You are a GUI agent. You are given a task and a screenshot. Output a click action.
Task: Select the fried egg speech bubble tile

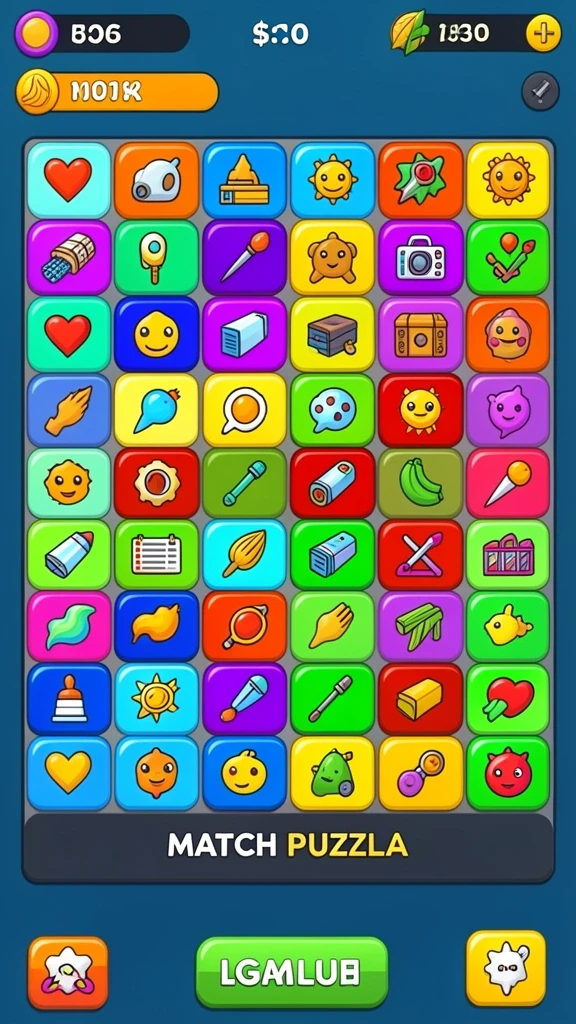pos(244,411)
